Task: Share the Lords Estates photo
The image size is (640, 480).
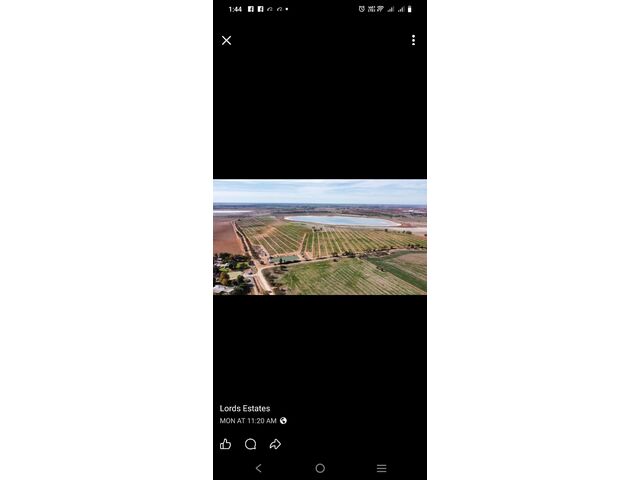Action: click(x=275, y=444)
